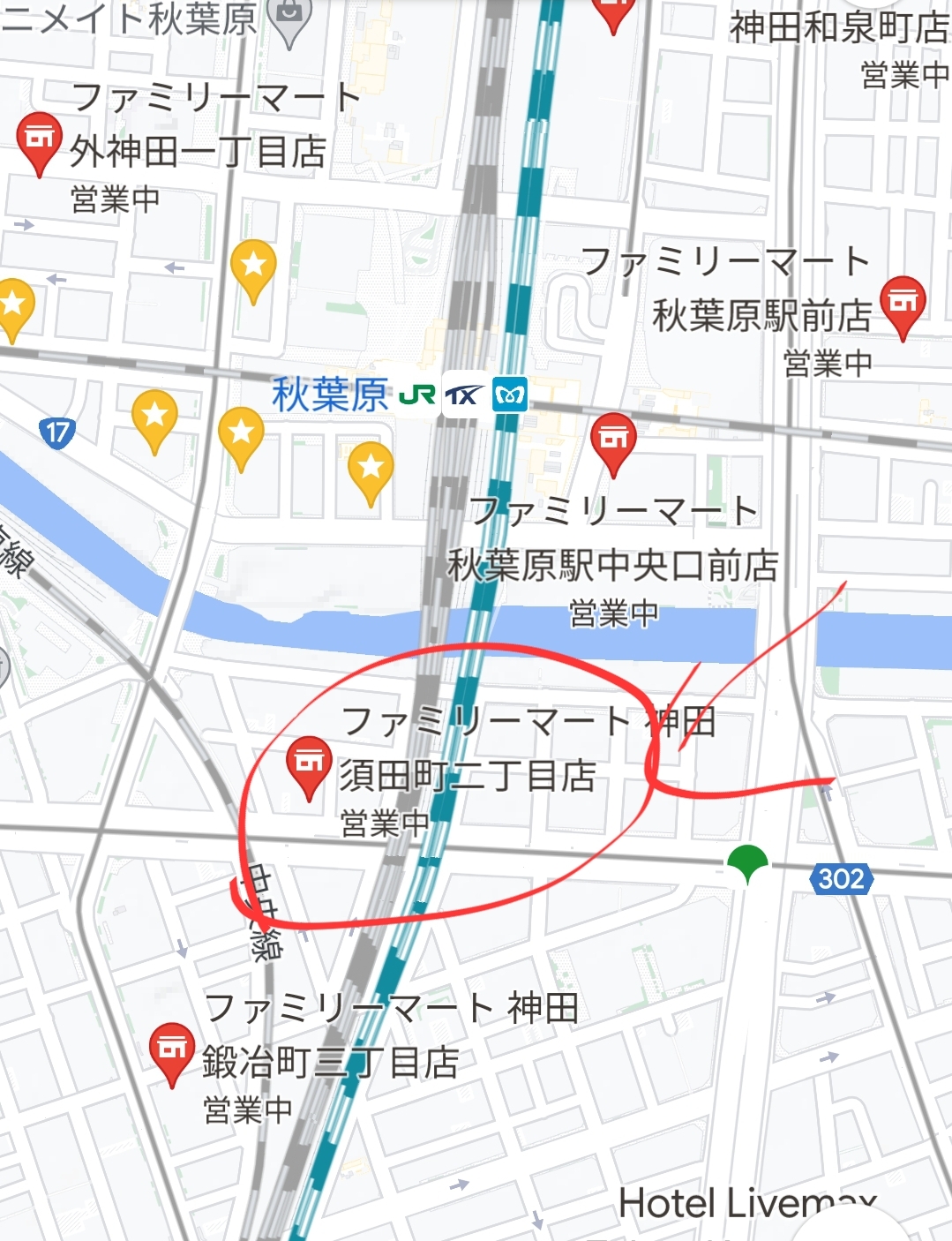This screenshot has width=952, height=1241.
Task: Open Hotel Livemax place label
Action: click(x=746, y=1203)
